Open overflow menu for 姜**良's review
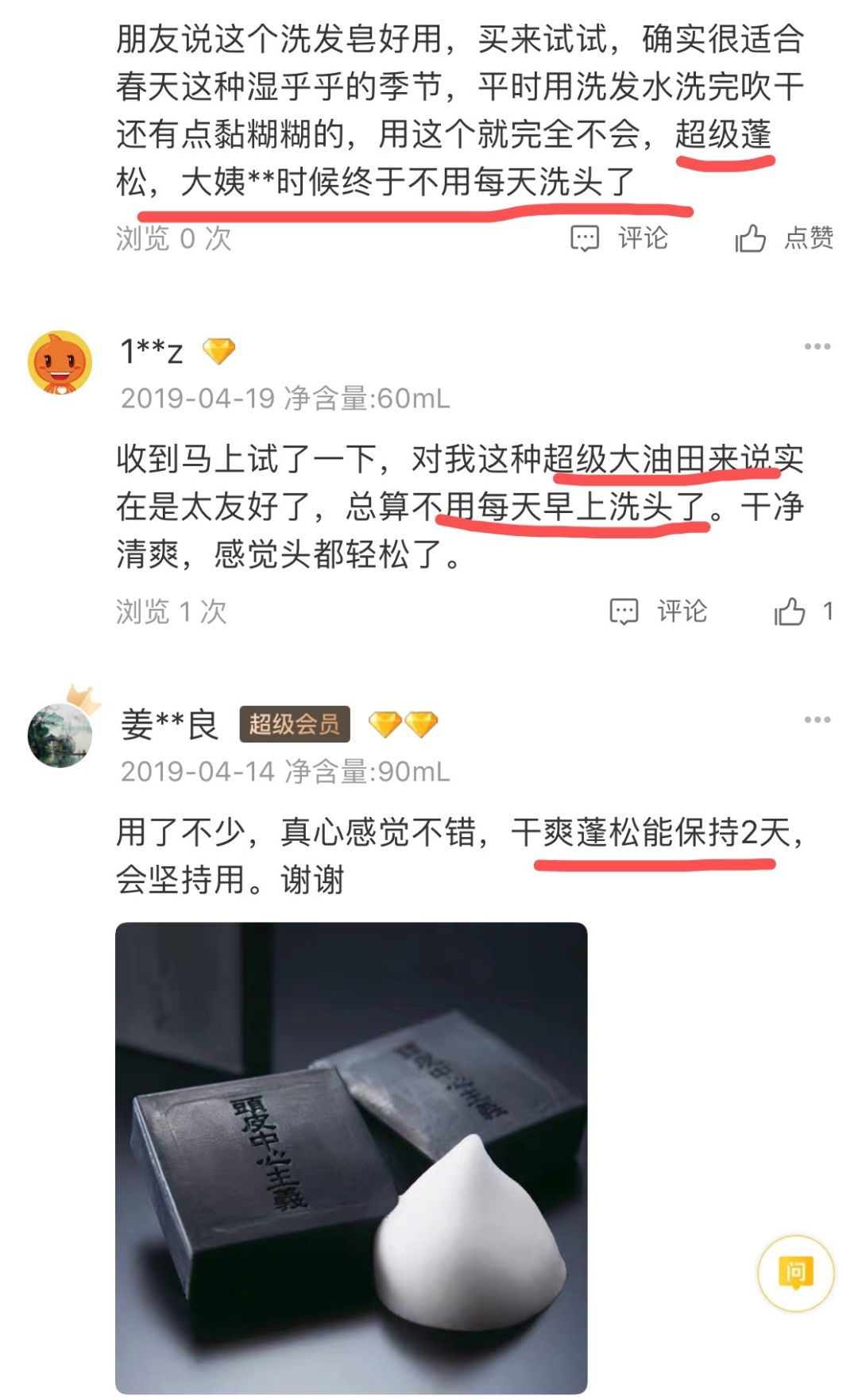The height and width of the screenshot is (1400, 858). pyautogui.click(x=817, y=720)
